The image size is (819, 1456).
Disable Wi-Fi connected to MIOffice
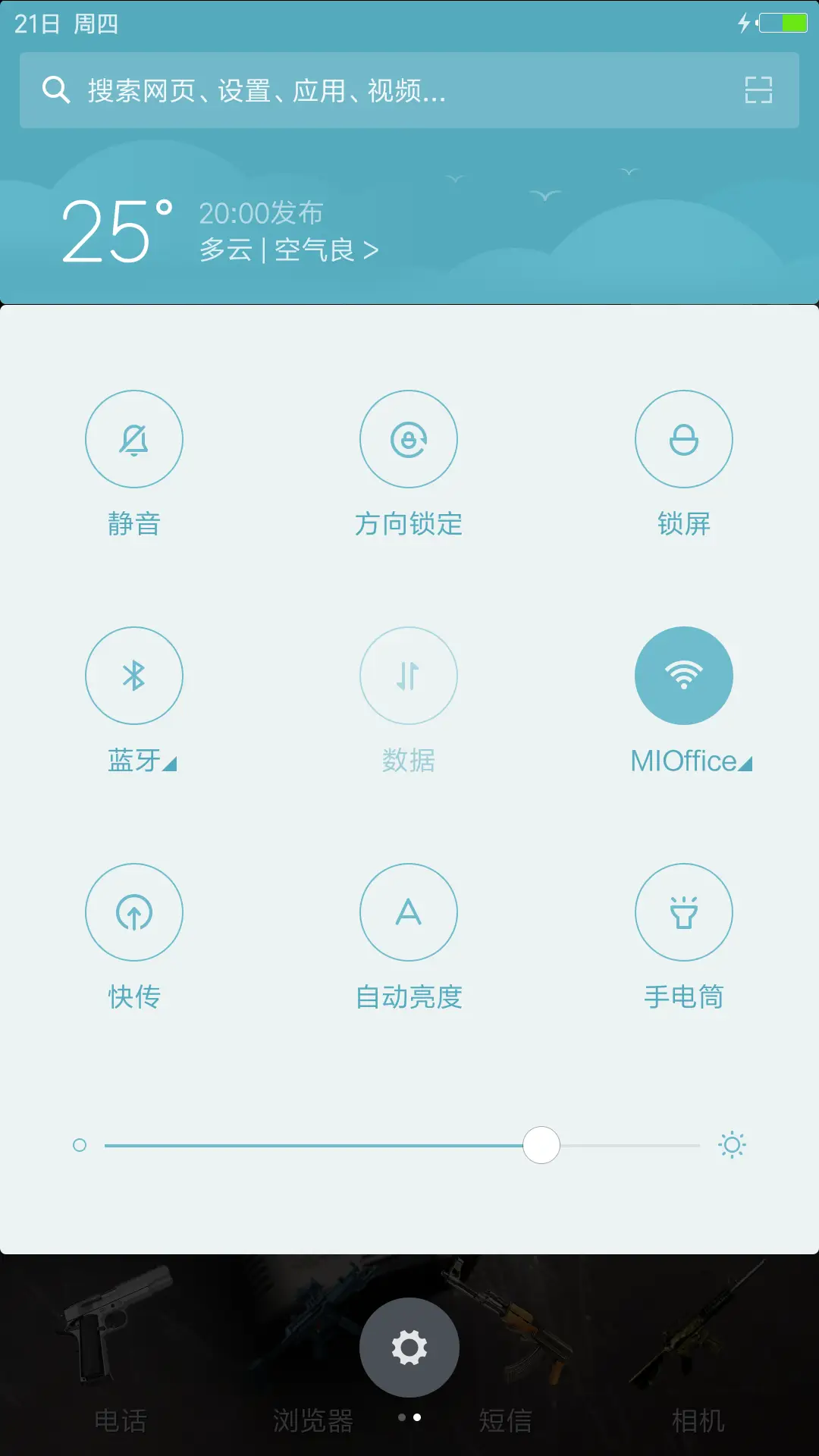684,676
